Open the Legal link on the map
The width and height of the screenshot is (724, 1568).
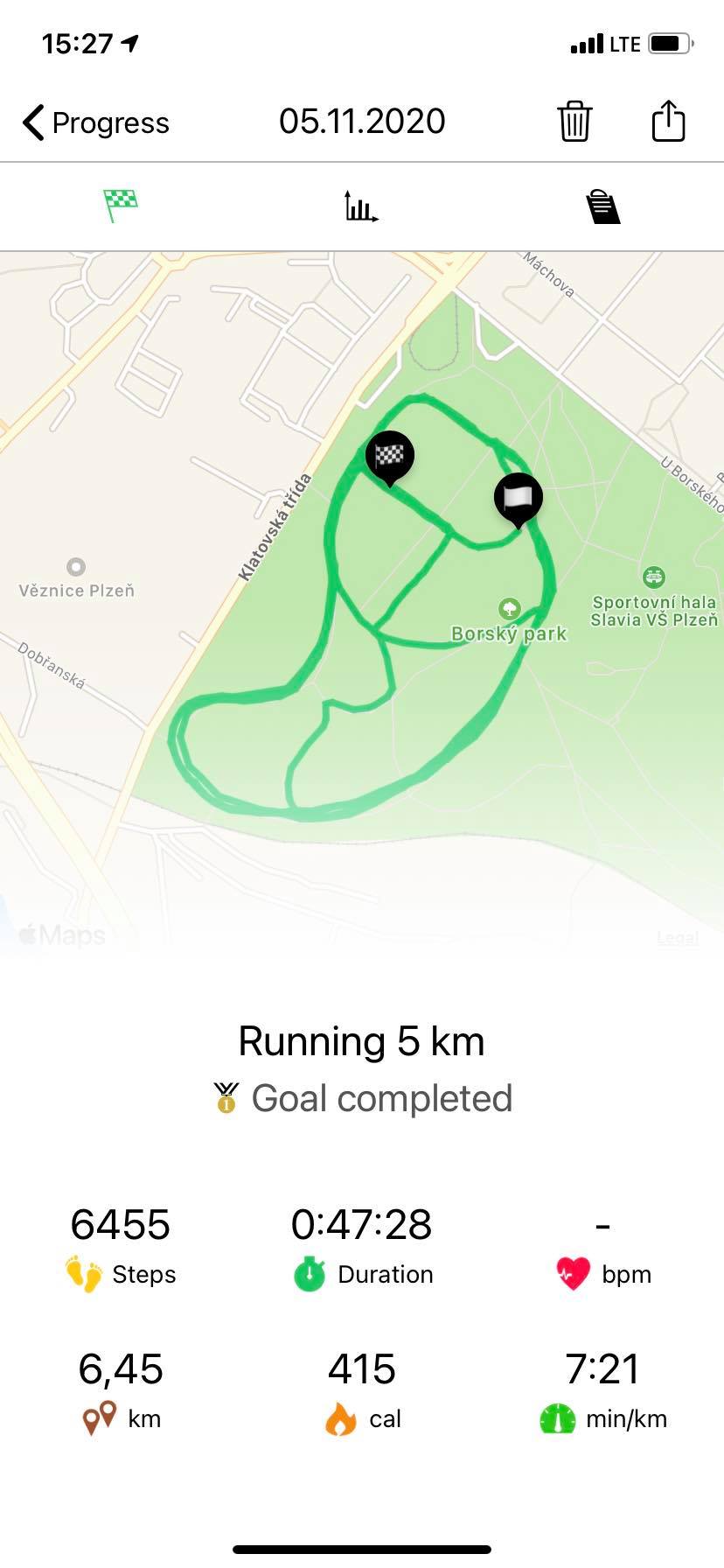[678, 938]
